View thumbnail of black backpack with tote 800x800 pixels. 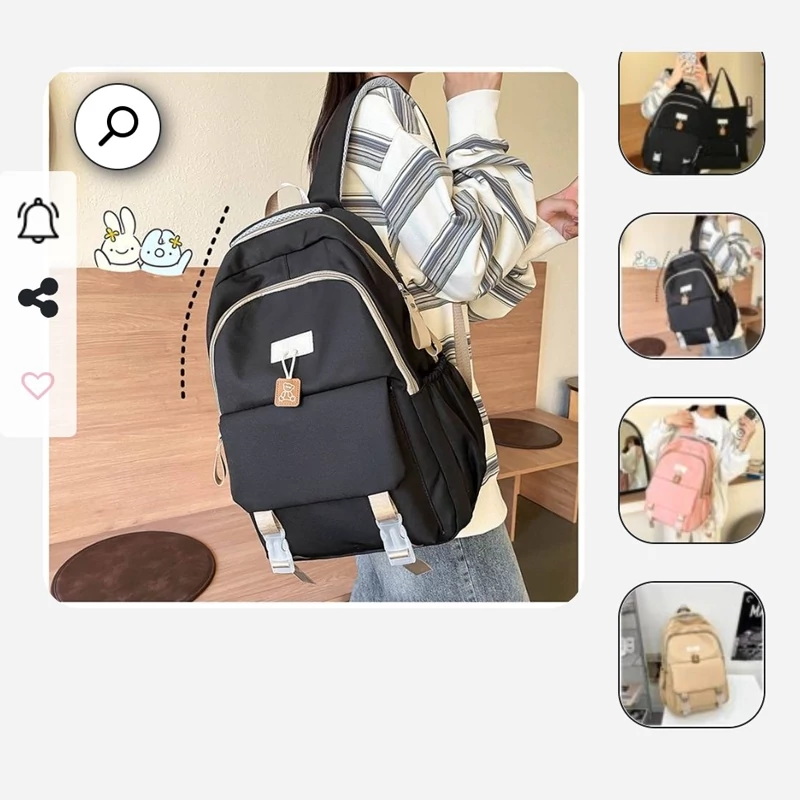click(691, 112)
